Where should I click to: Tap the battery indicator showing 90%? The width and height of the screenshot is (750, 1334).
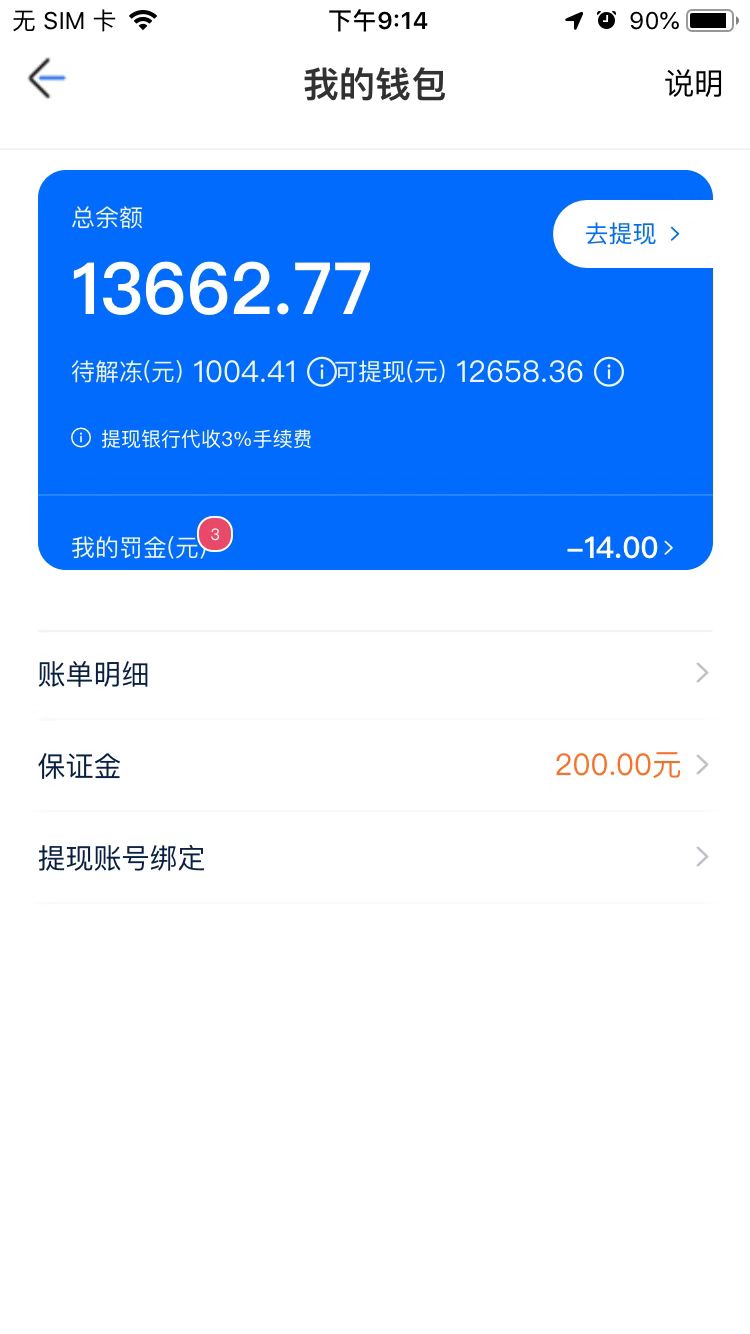712,19
